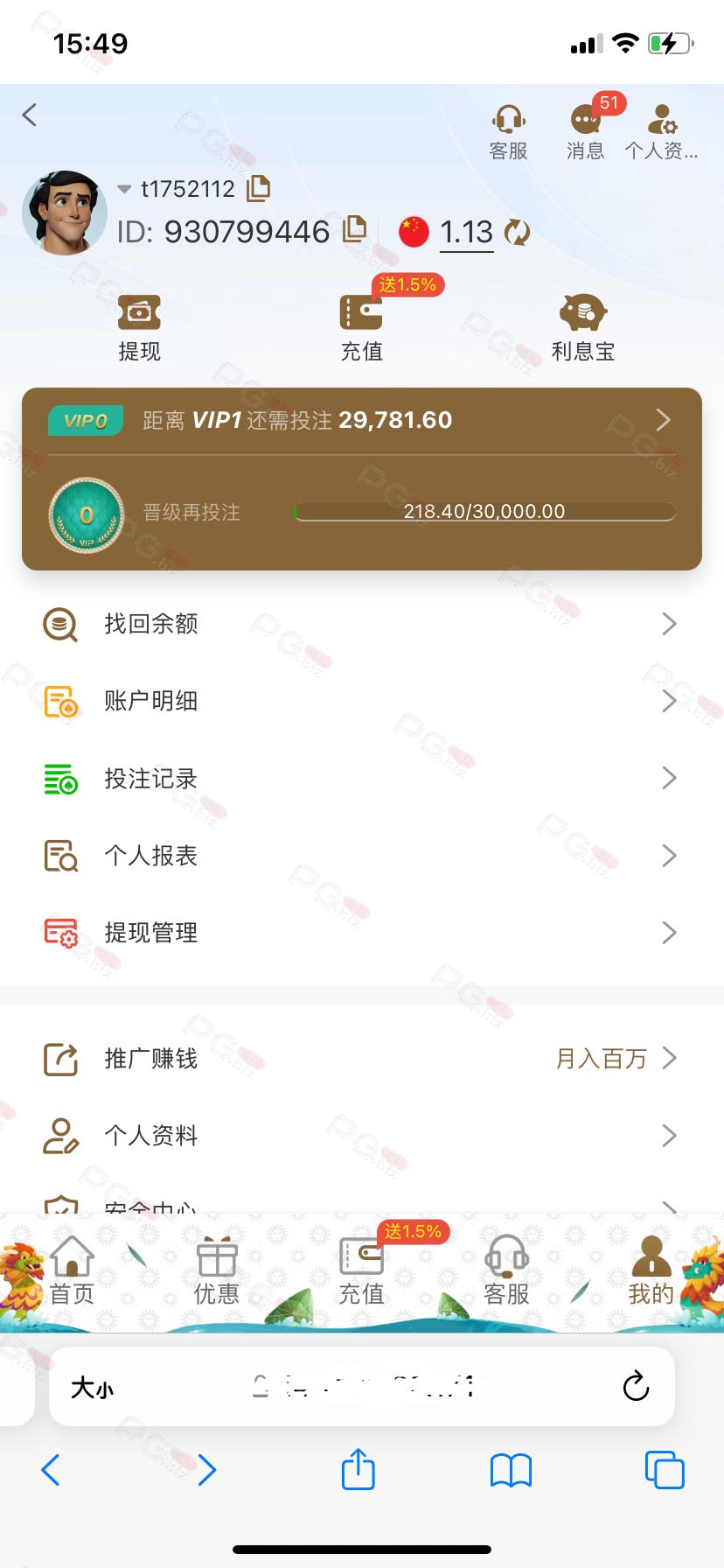Open 账户明细
This screenshot has height=1568, width=724.
[x=362, y=701]
